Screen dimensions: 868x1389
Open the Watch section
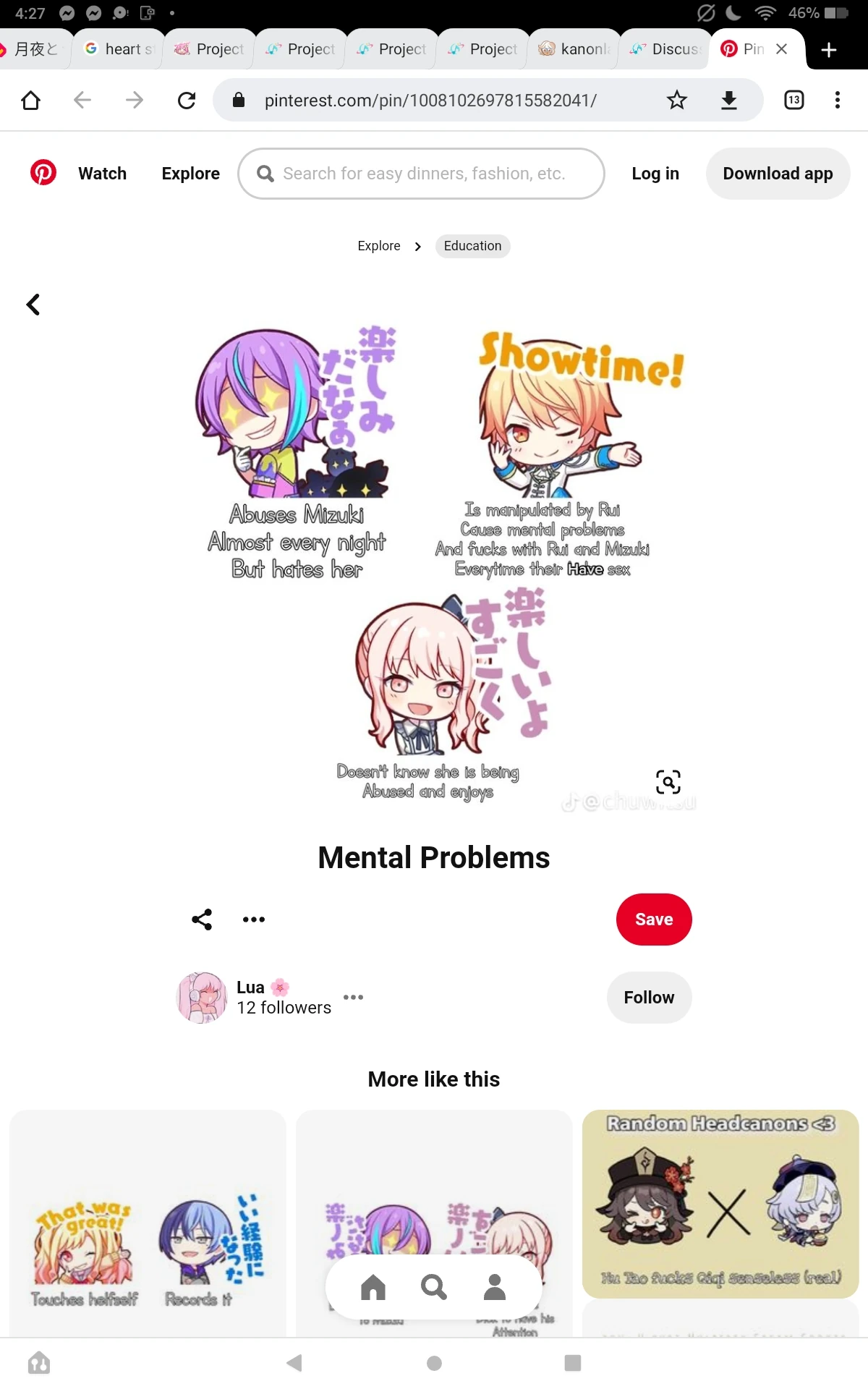click(103, 174)
